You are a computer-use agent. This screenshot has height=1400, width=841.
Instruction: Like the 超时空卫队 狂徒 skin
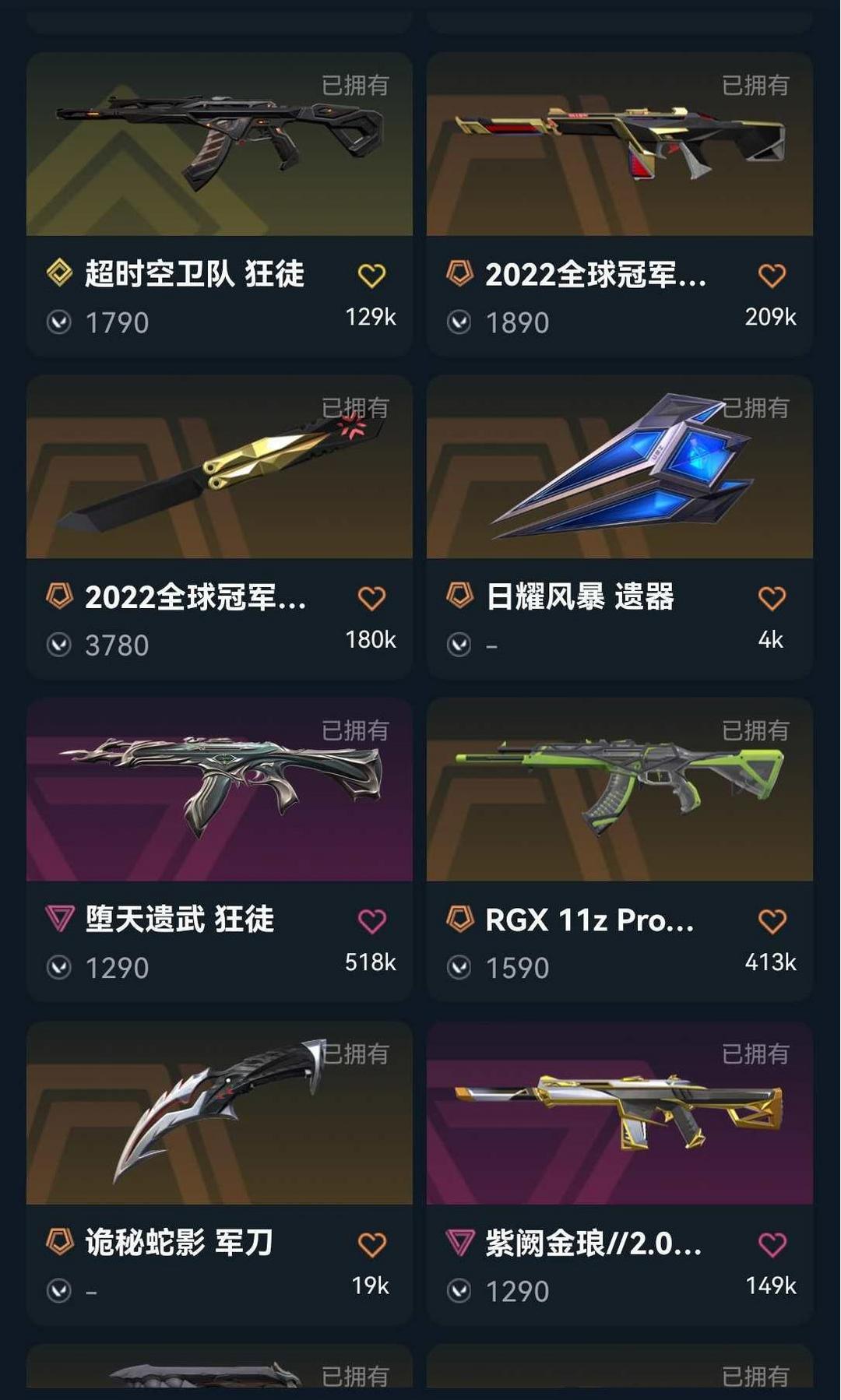371,276
